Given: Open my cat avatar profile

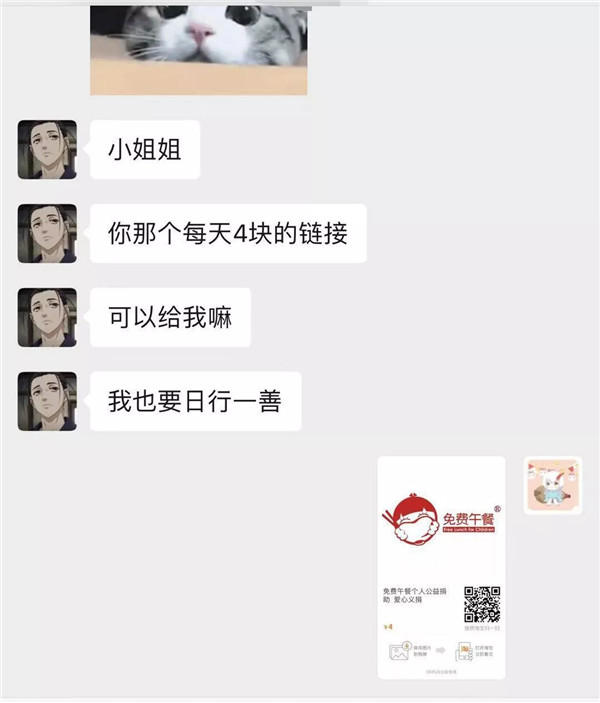Looking at the screenshot, I should tap(553, 485).
